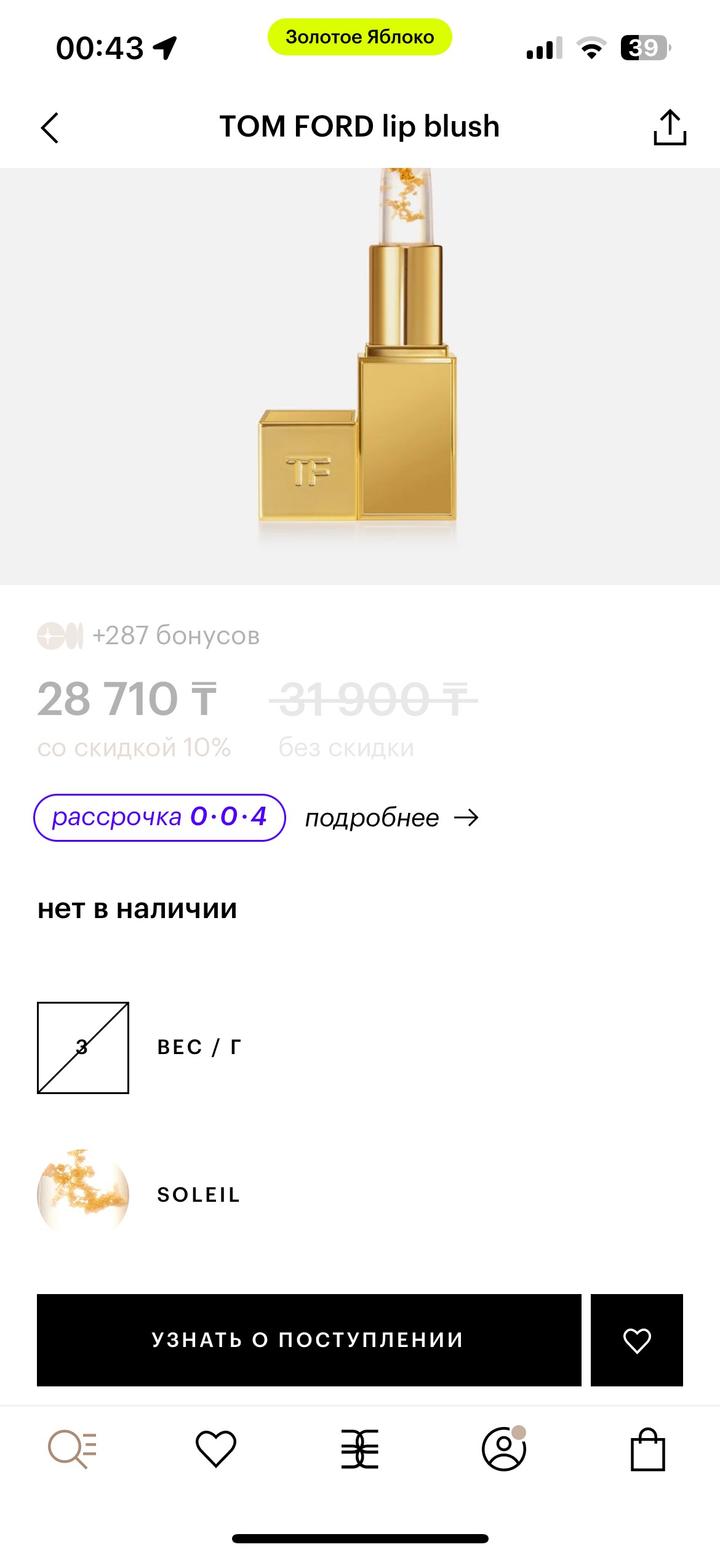Screen dimensions: 720x1558
Task: Choose the SOLEIL shade swatch
Action: tap(83, 1194)
